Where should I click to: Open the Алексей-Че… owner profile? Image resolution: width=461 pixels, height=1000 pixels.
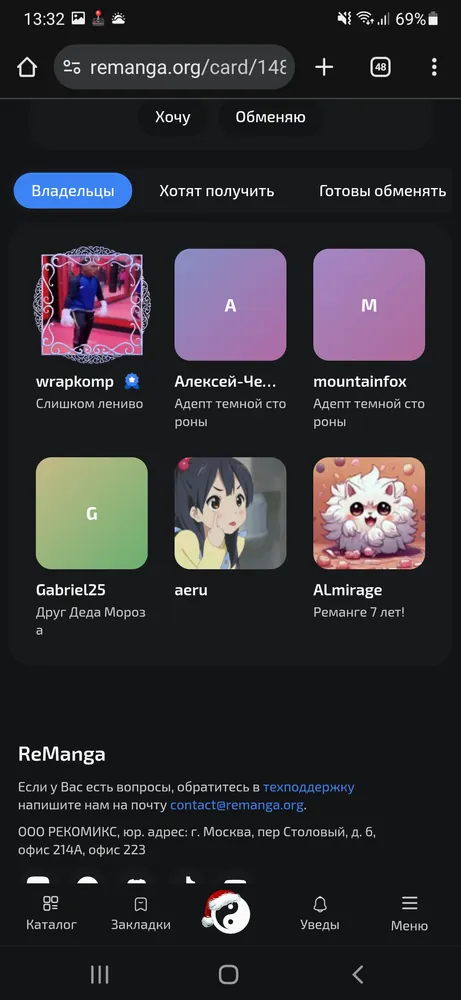tap(230, 338)
